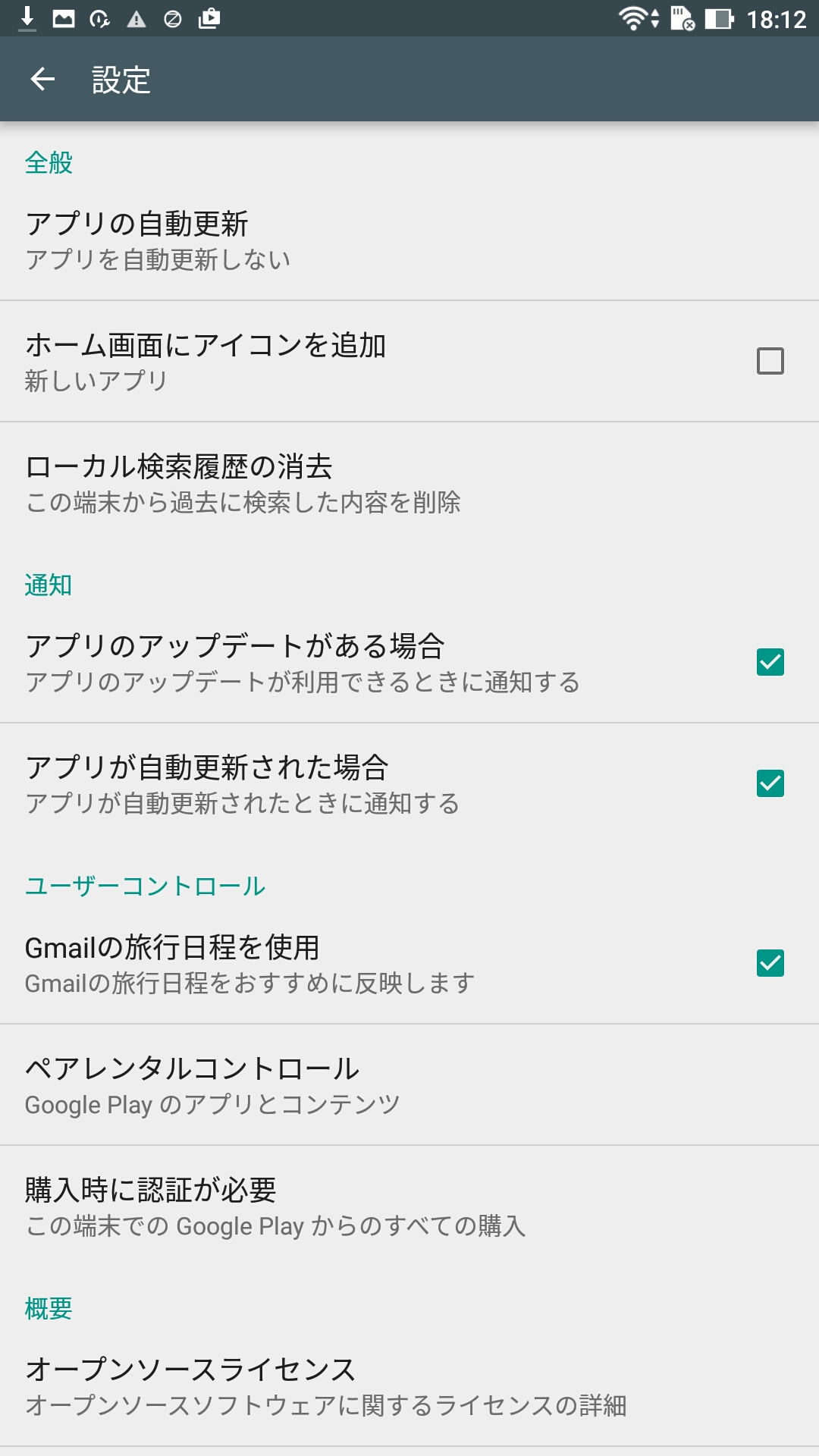Image resolution: width=819 pixels, height=1456 pixels.
Task: Uncheck アプリのアップデートがある場合 notification
Action: [770, 662]
